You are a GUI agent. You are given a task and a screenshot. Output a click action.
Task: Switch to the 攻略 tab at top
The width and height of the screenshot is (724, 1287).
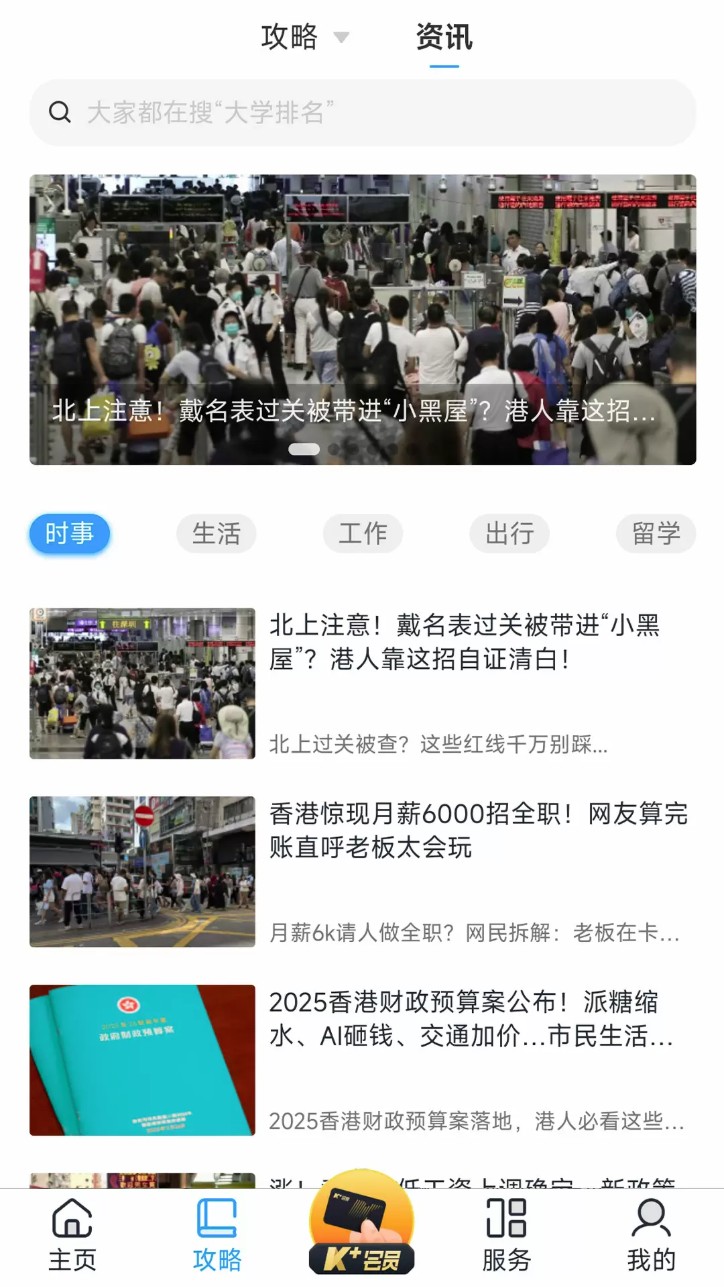pyautogui.click(x=290, y=37)
